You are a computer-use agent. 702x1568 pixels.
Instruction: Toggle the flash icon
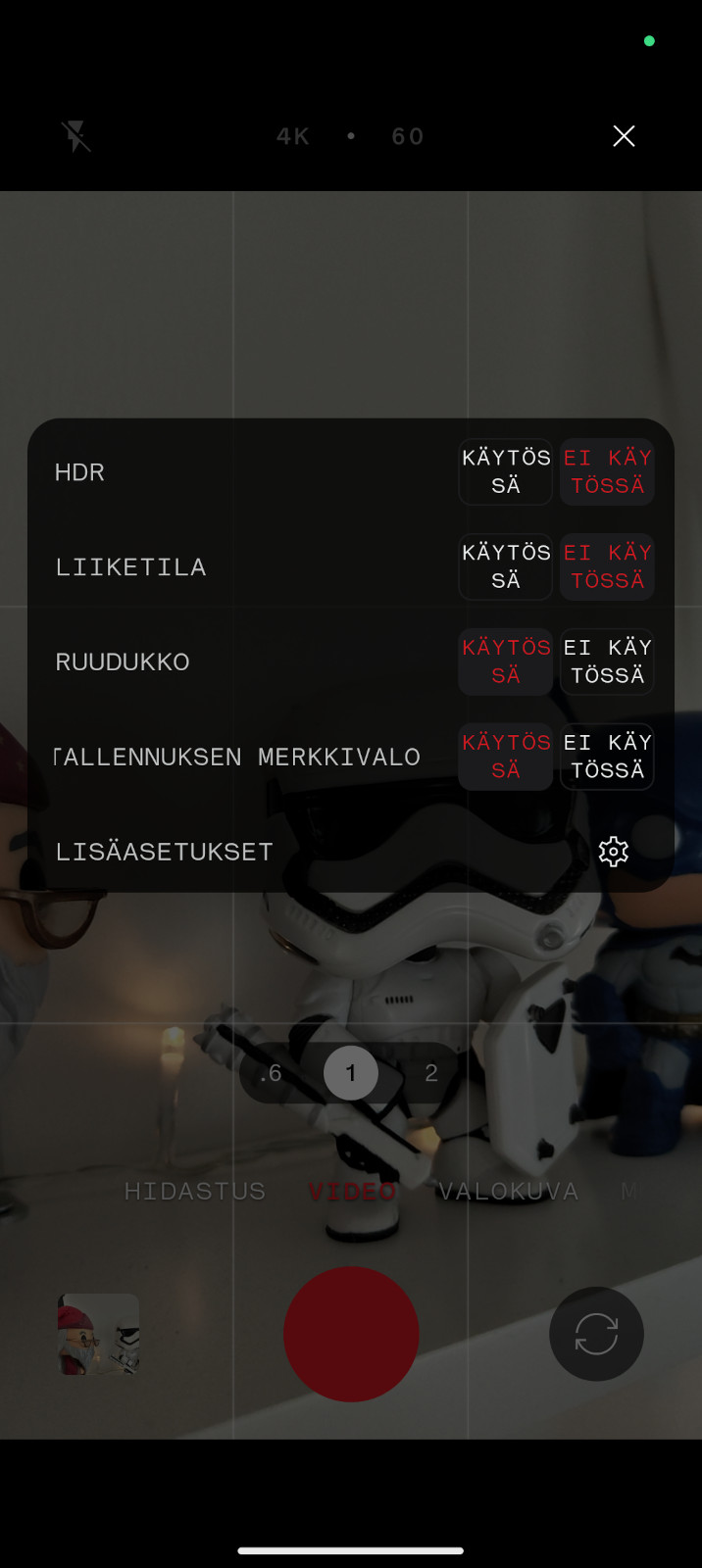(76, 136)
